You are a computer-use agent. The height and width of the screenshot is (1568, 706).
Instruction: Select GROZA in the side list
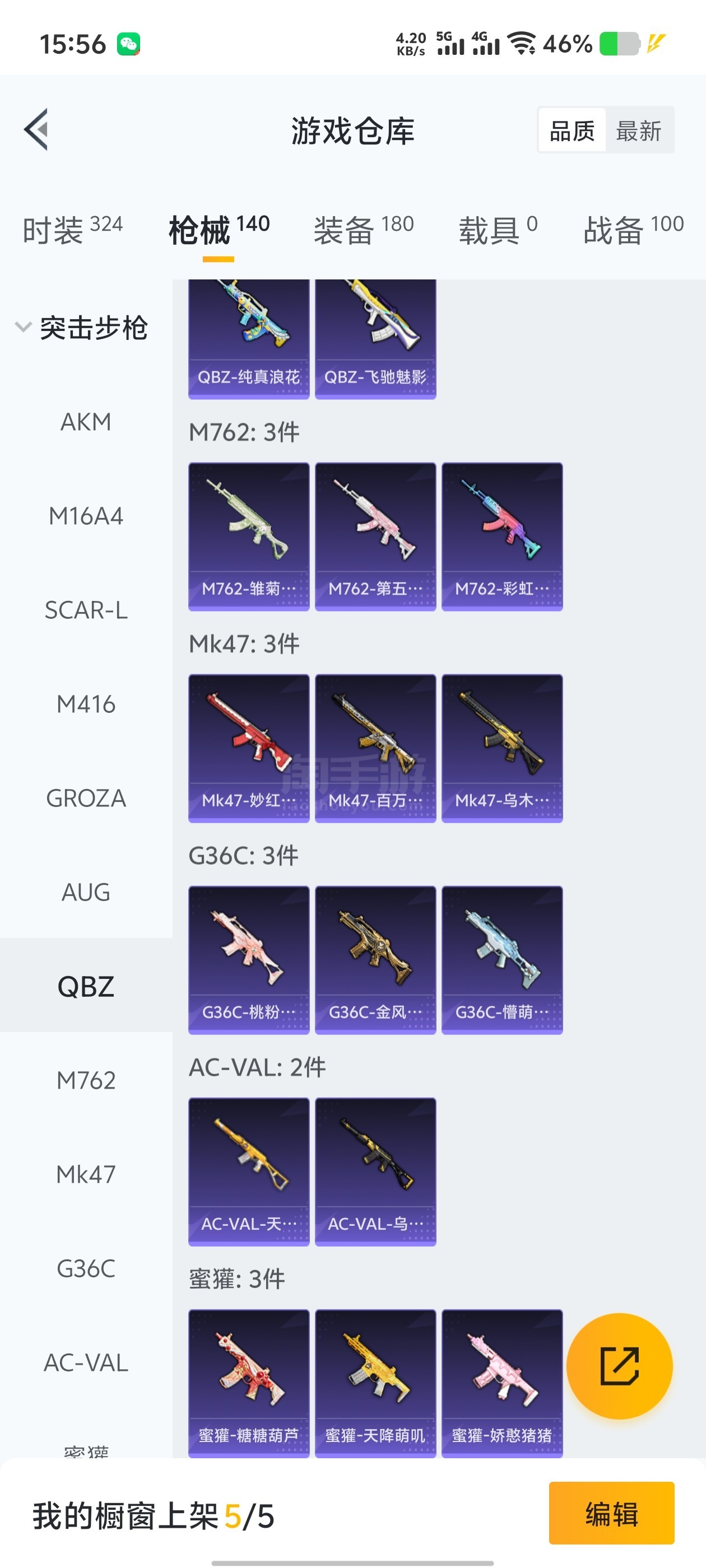[86, 798]
